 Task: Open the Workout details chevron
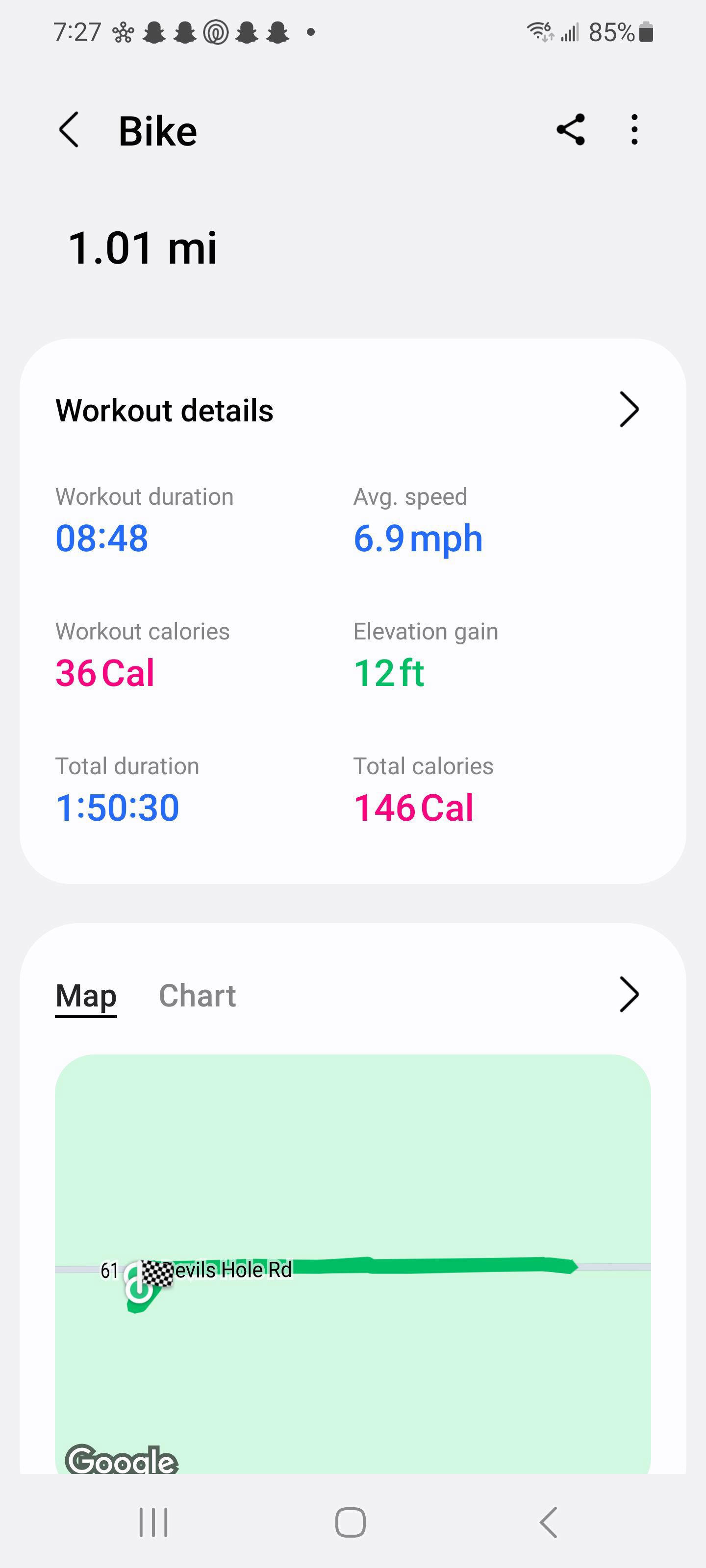(629, 410)
